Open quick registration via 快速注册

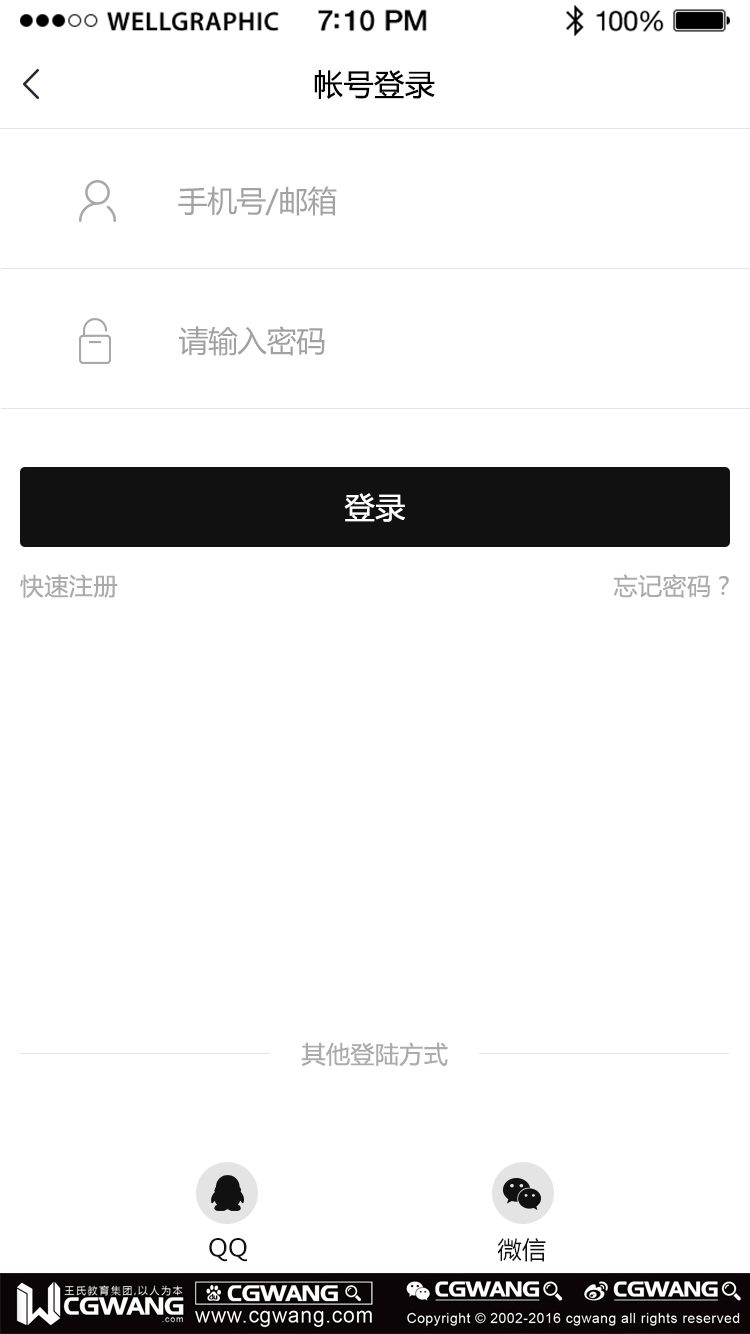tap(67, 587)
